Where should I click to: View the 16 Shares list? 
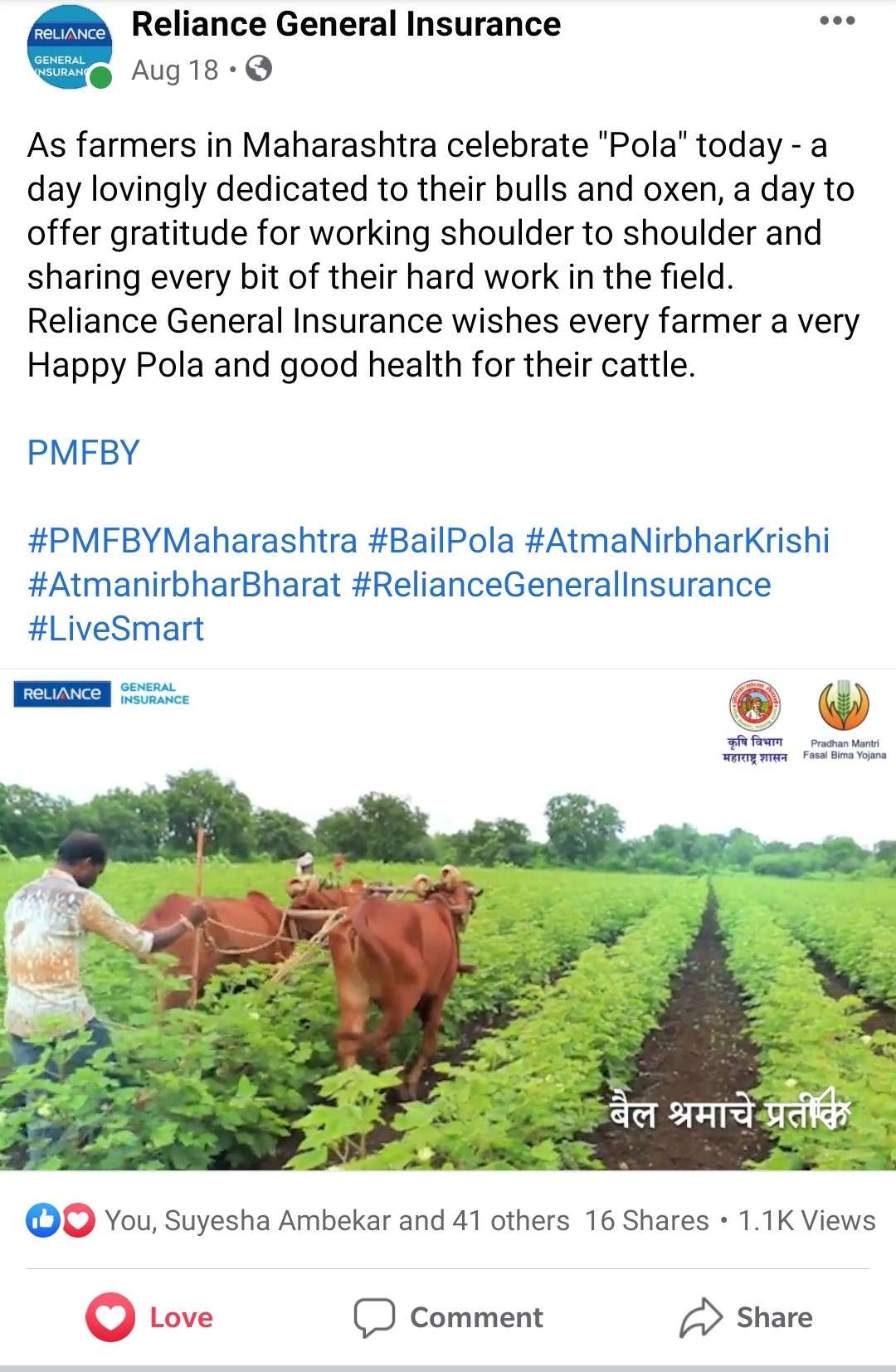tap(646, 1221)
